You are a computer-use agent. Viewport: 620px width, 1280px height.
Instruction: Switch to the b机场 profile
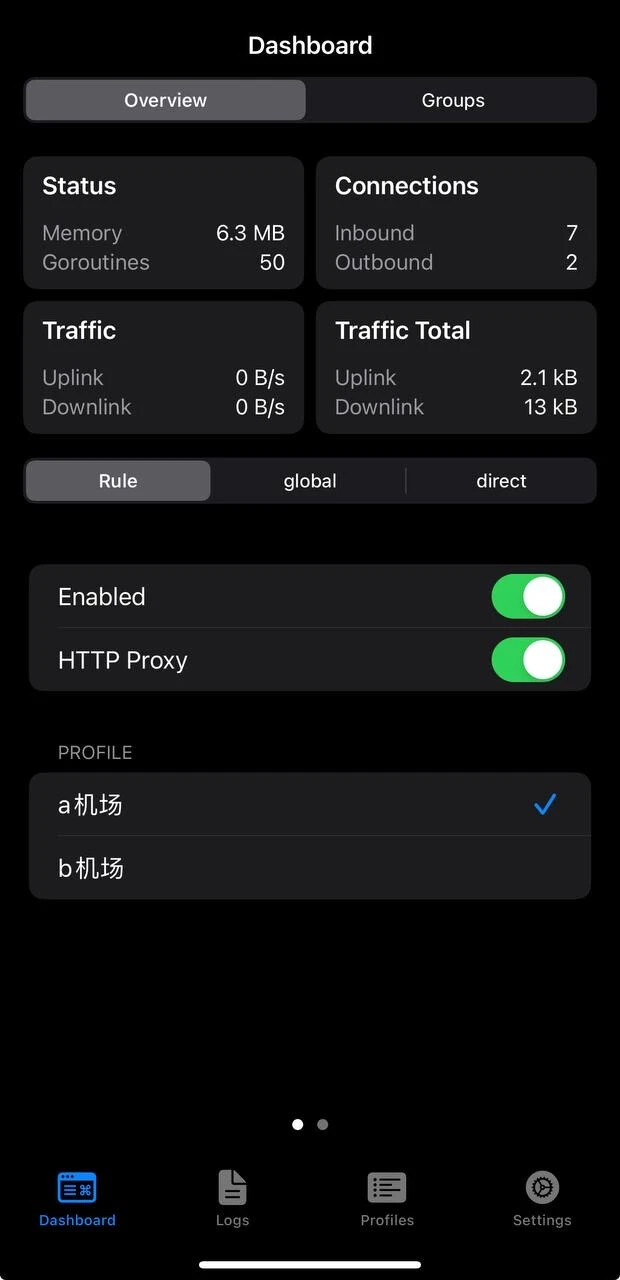(310, 867)
